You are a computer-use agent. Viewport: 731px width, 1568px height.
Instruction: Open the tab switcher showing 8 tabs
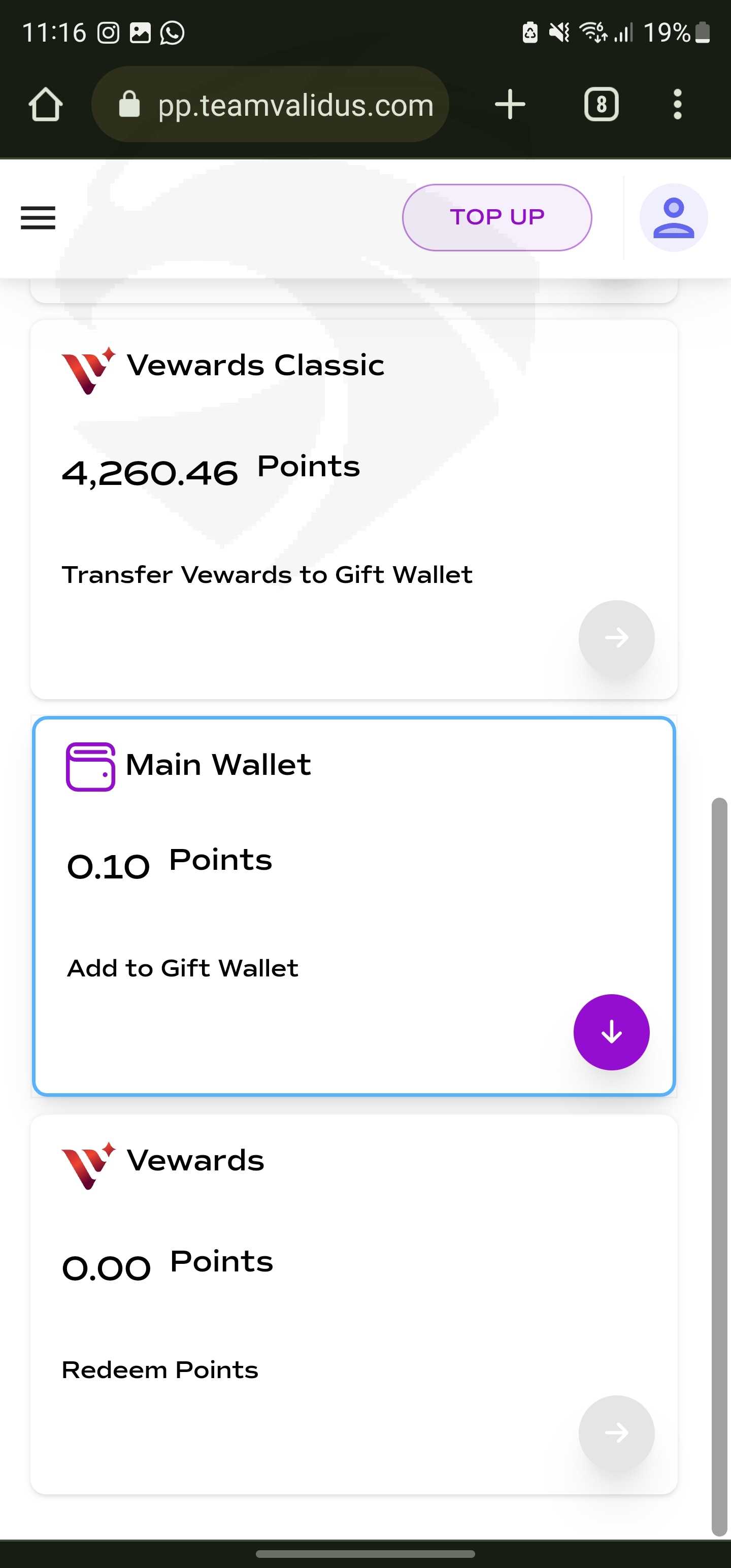601,104
